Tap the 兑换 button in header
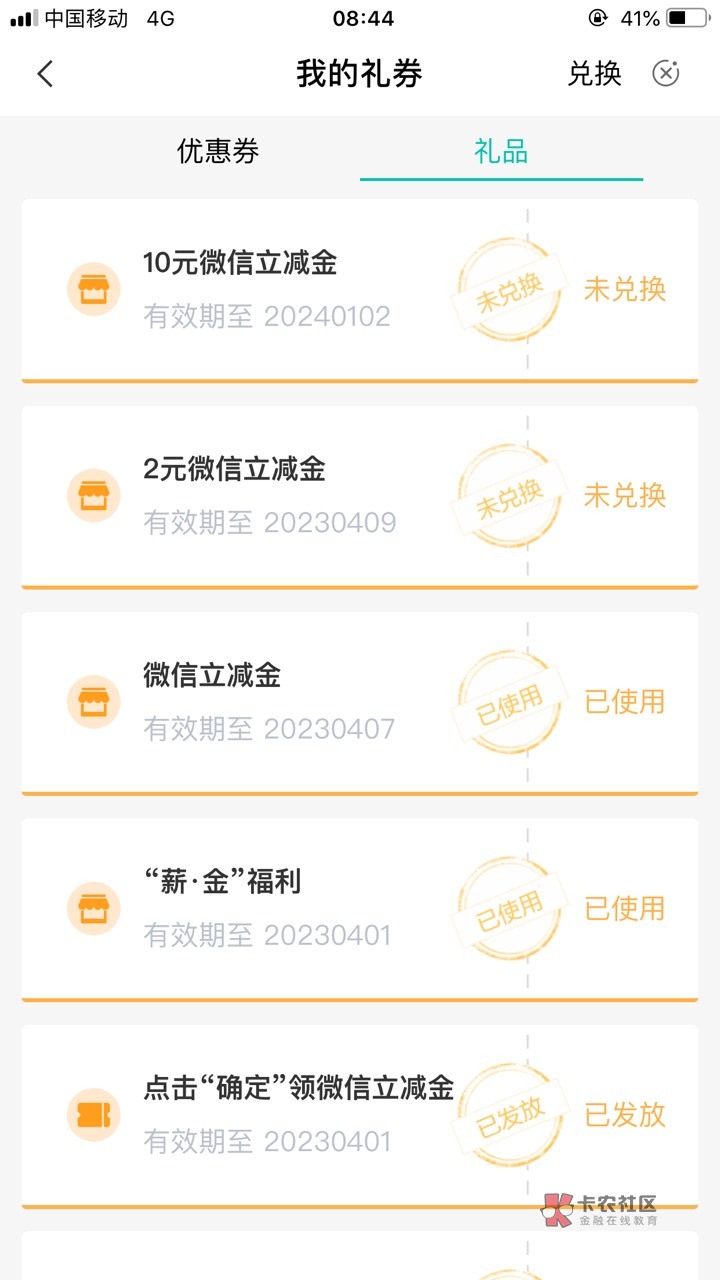The image size is (720, 1280). click(594, 74)
